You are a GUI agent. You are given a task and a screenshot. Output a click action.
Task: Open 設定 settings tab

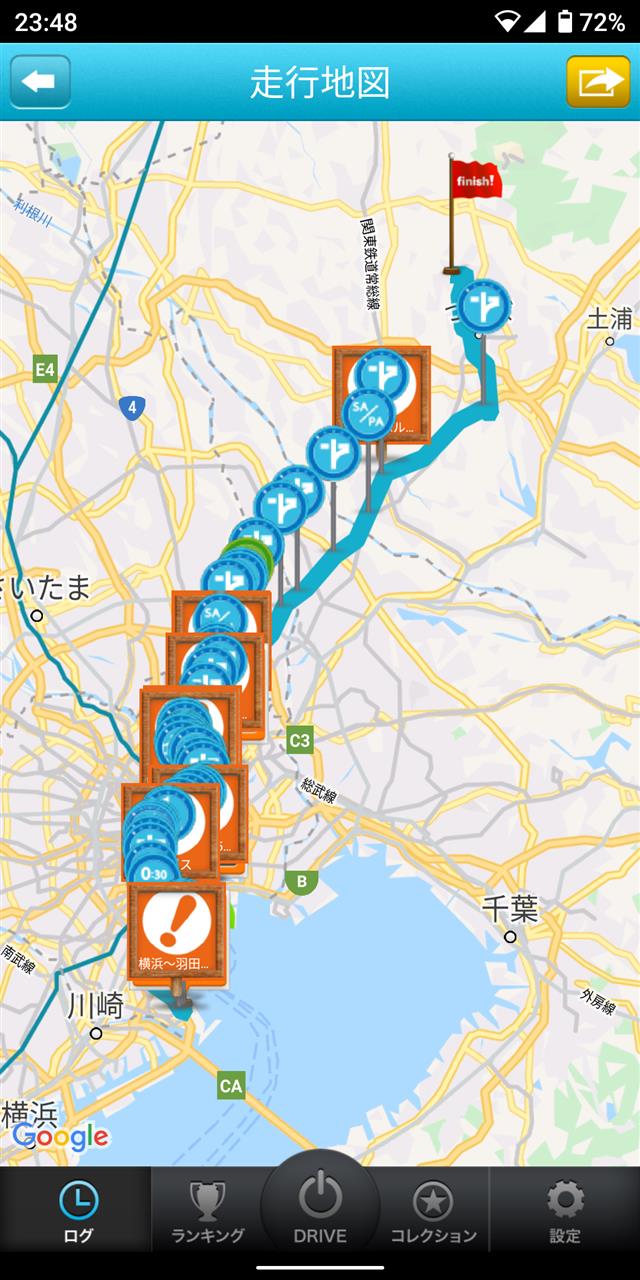pos(564,1212)
